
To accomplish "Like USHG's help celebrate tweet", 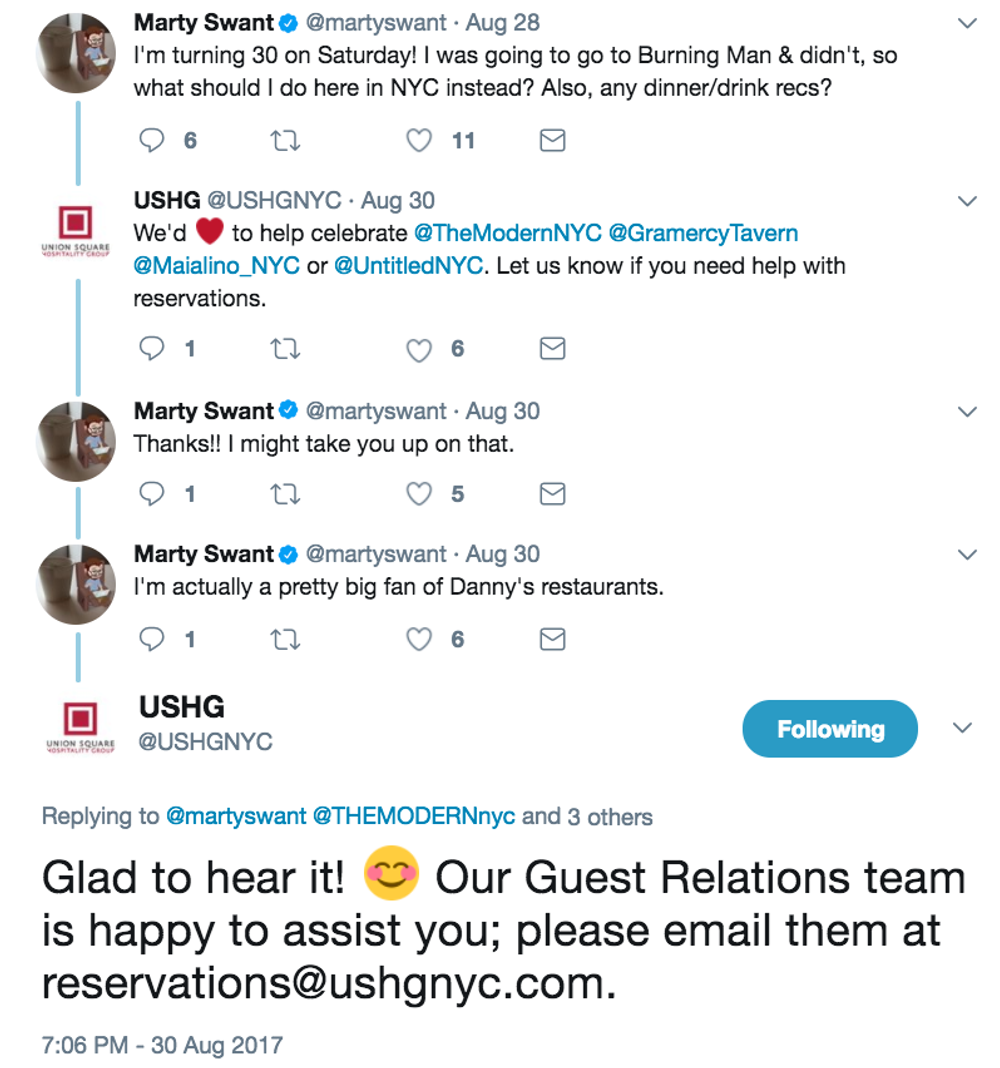I will click(x=419, y=349).
